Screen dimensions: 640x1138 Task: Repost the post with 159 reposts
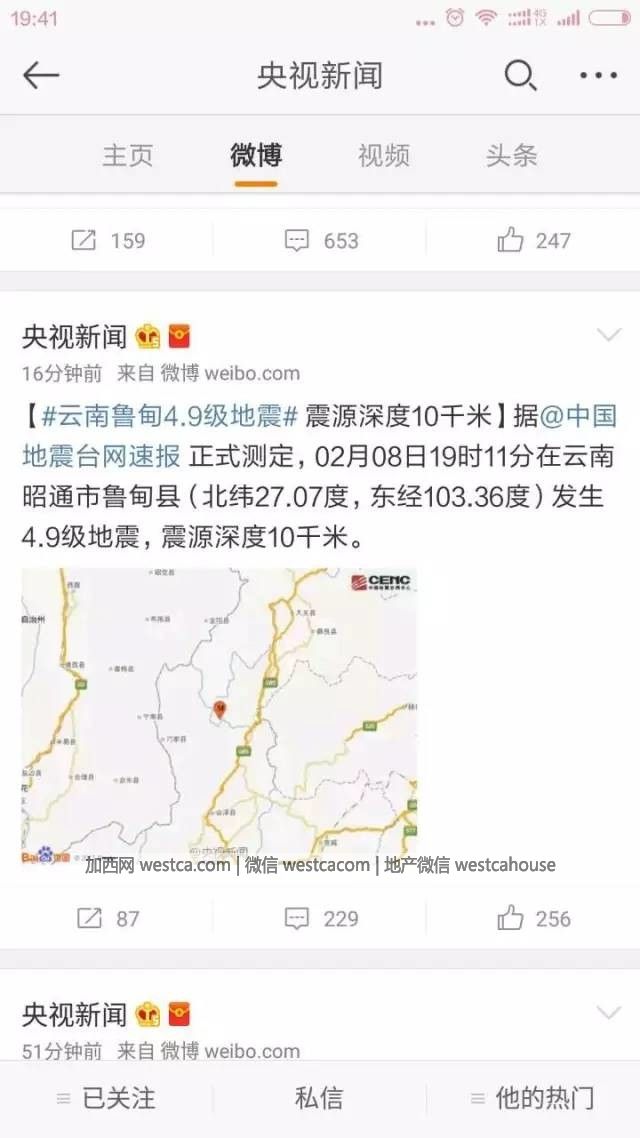click(107, 240)
